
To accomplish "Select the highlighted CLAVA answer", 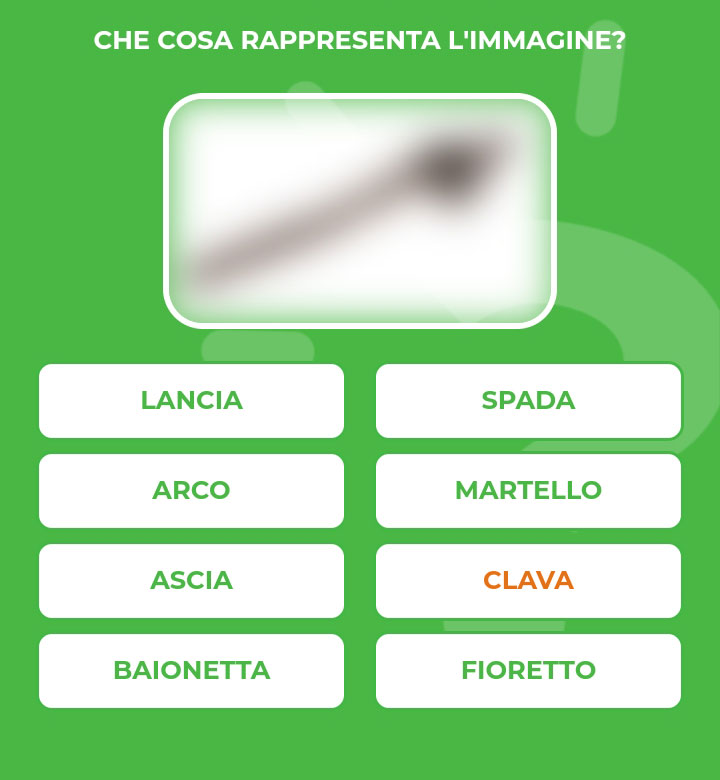I will pos(528,580).
